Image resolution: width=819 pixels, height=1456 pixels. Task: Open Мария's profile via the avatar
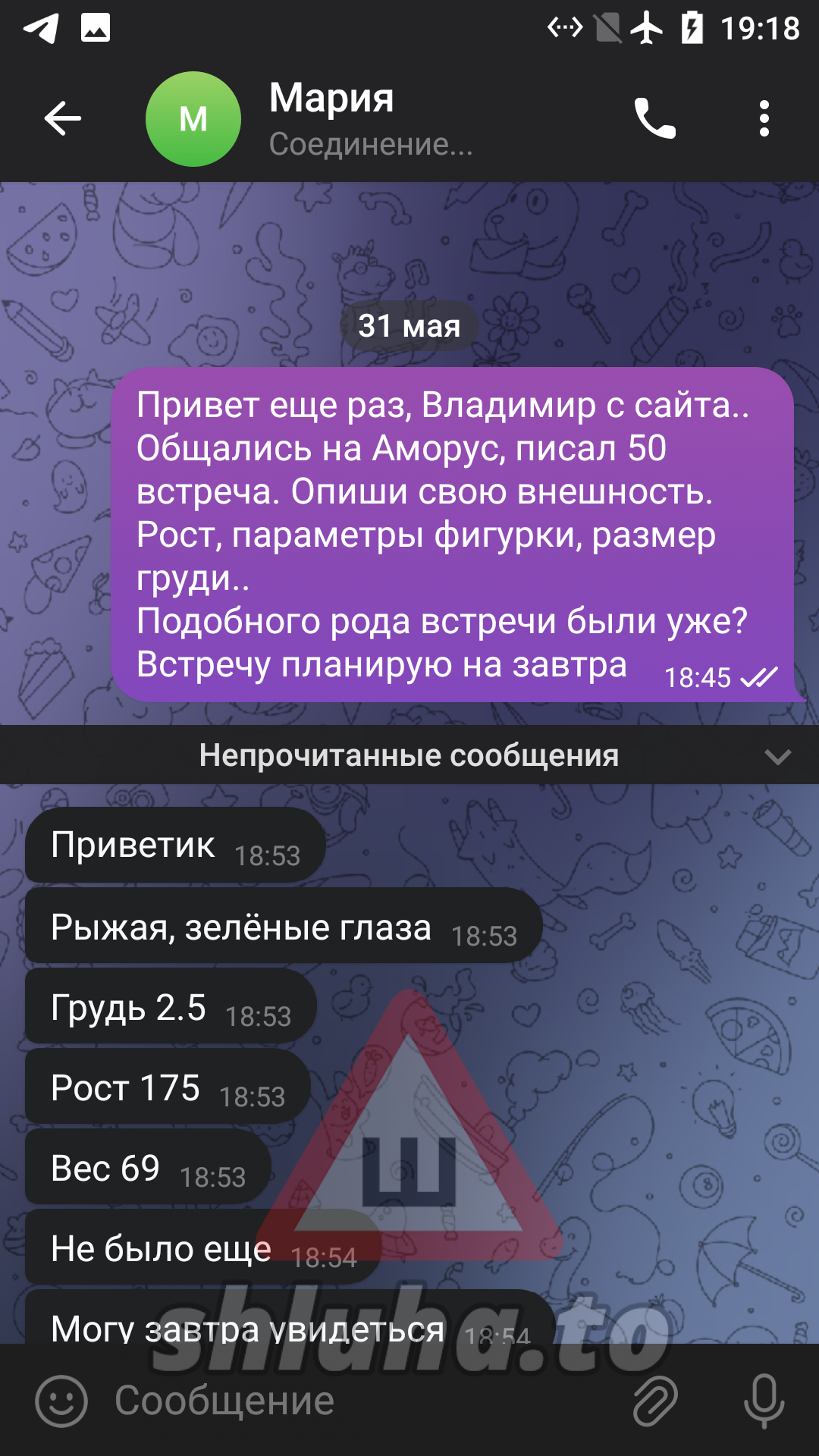(193, 119)
